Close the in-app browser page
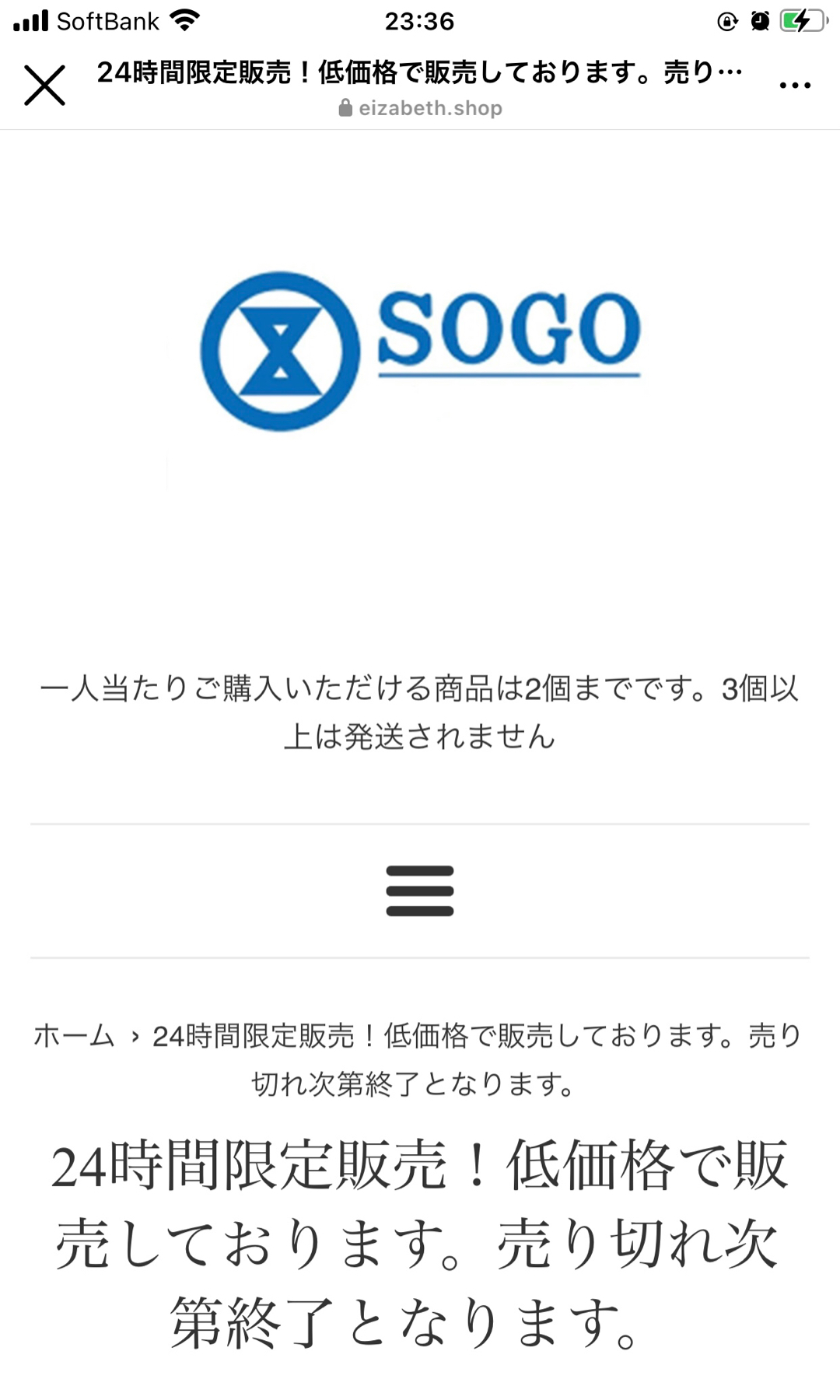The image size is (840, 1400). tap(44, 86)
